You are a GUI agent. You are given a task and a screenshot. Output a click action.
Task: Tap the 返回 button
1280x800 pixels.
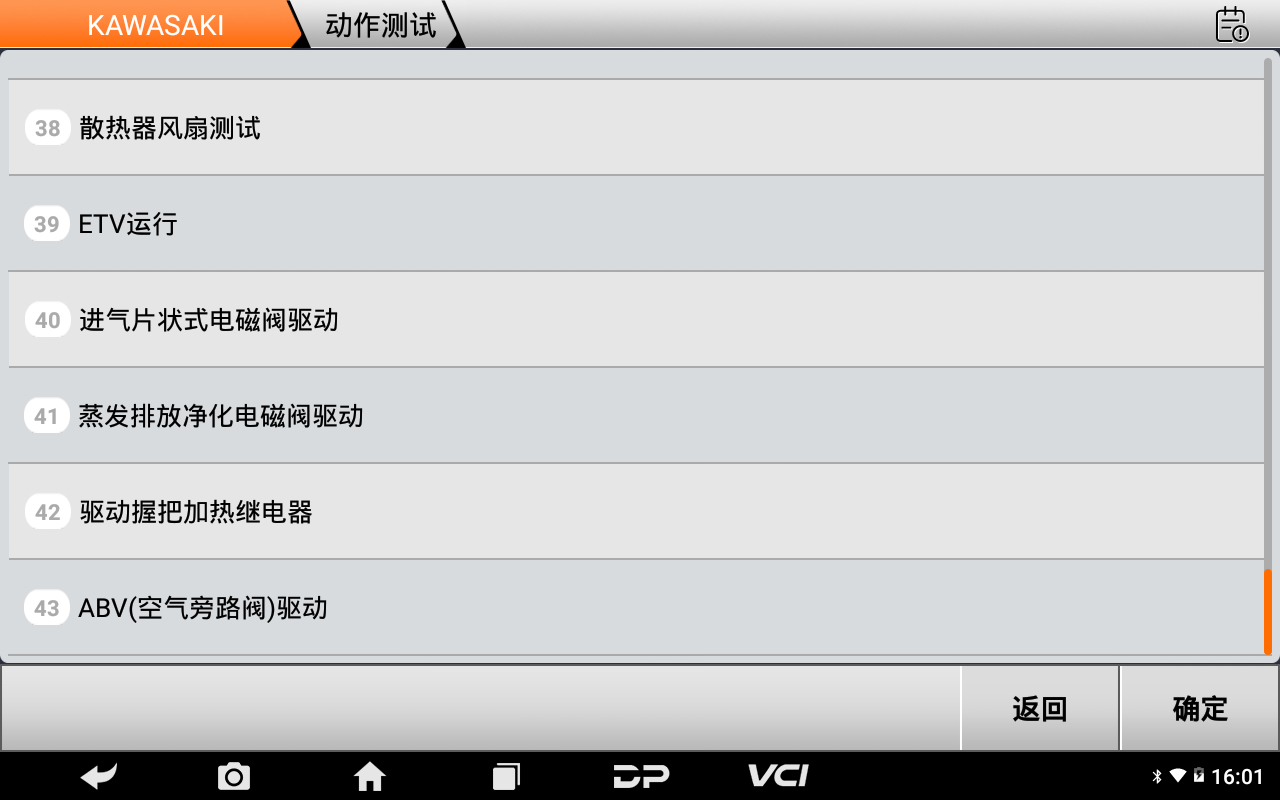pos(1040,709)
